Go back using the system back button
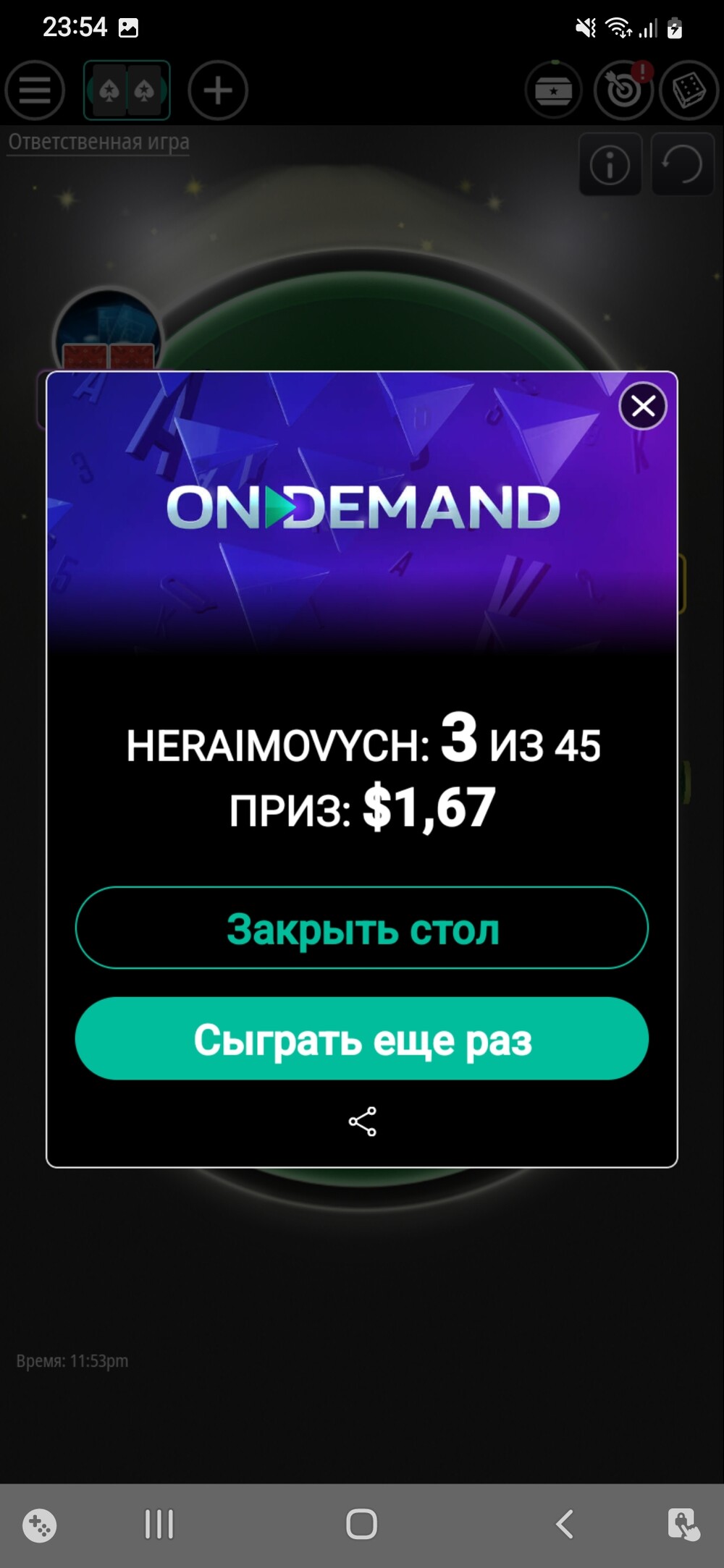724x1568 pixels. pyautogui.click(x=565, y=1524)
